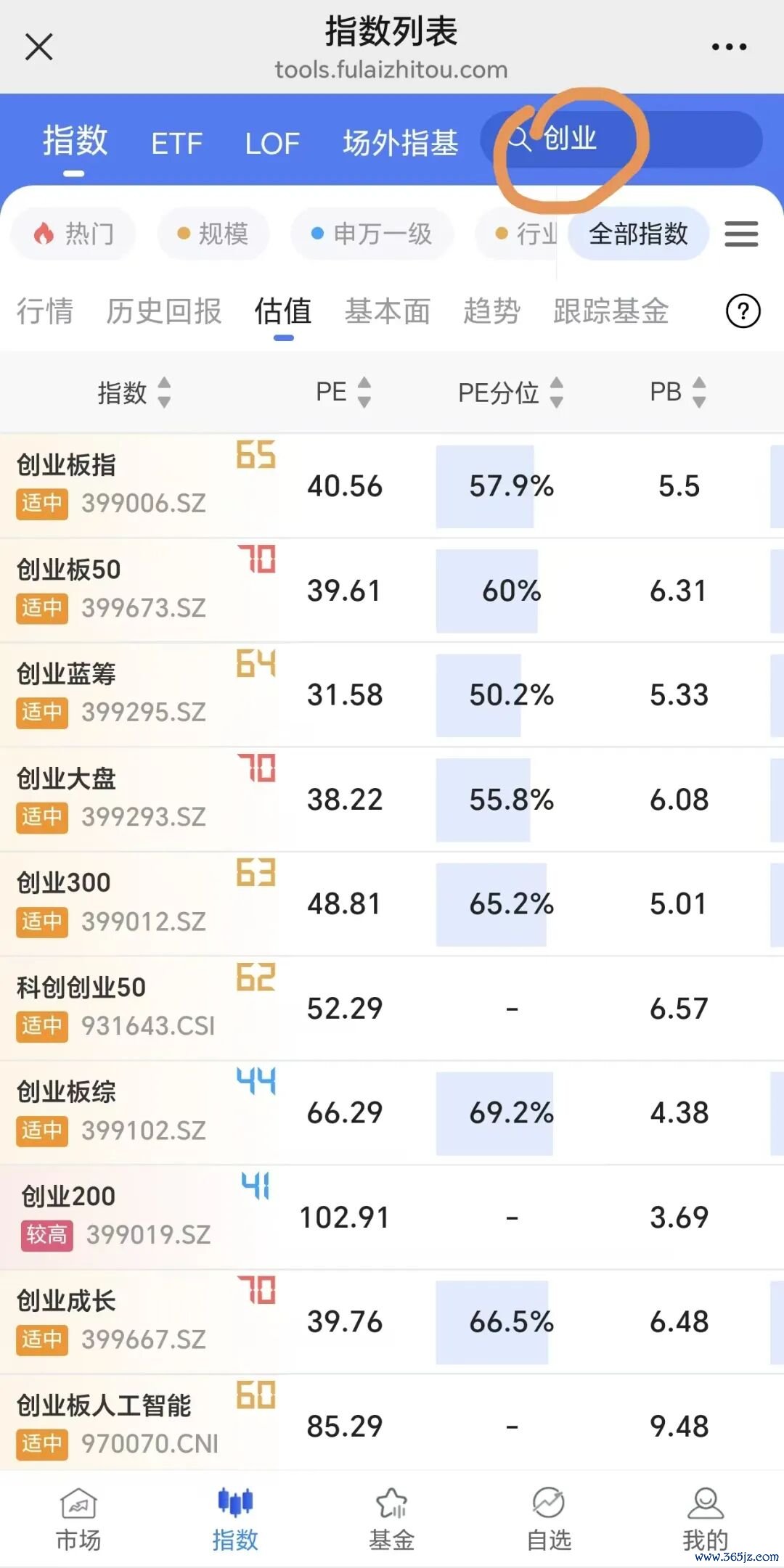The height and width of the screenshot is (1568, 784).
Task: Close the 指数列表 web page
Action: [39, 47]
